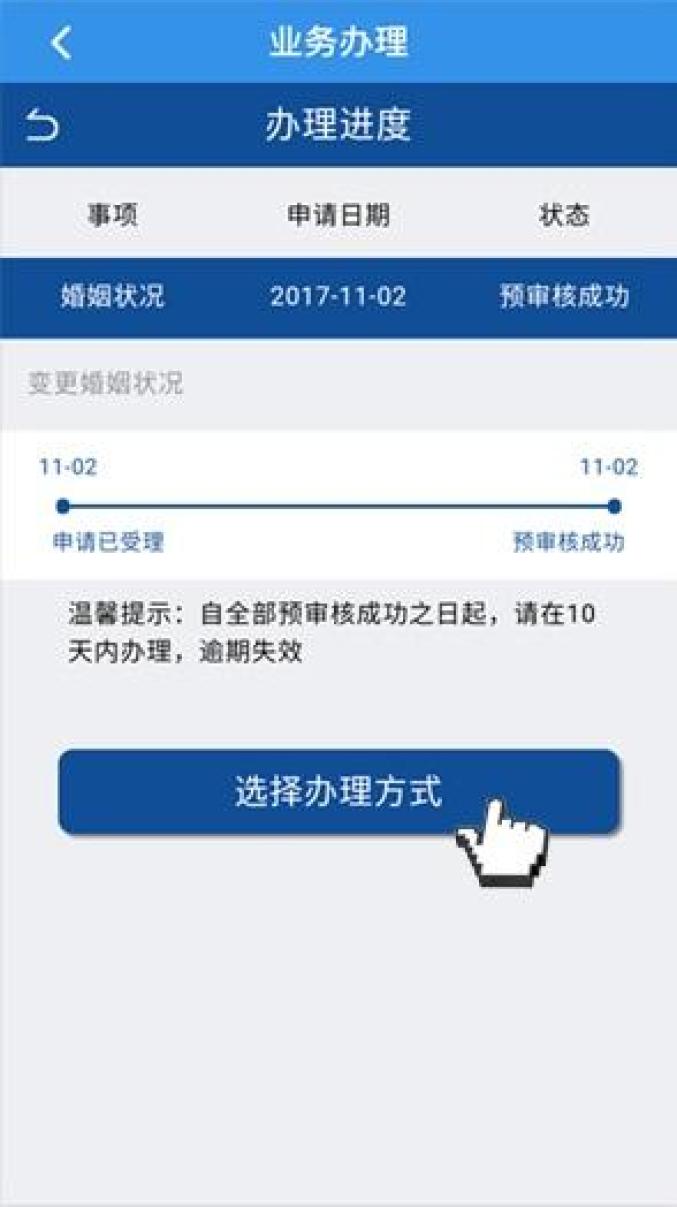The height and width of the screenshot is (1207, 677).
Task: Tap the return arrow beside 办理进度
Action: pyautogui.click(x=43, y=126)
